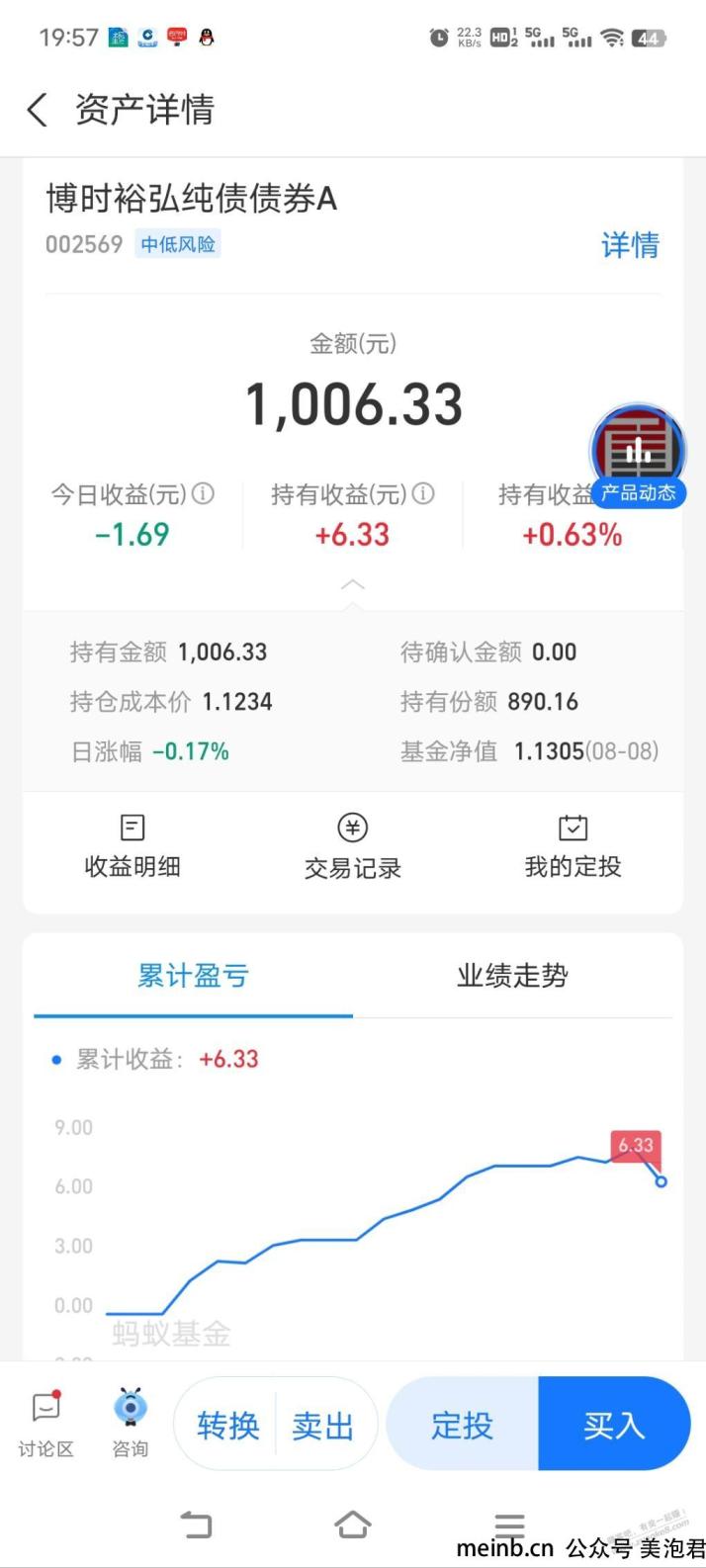Set up 定投 plan
The image size is (706, 1568).
(x=462, y=1426)
